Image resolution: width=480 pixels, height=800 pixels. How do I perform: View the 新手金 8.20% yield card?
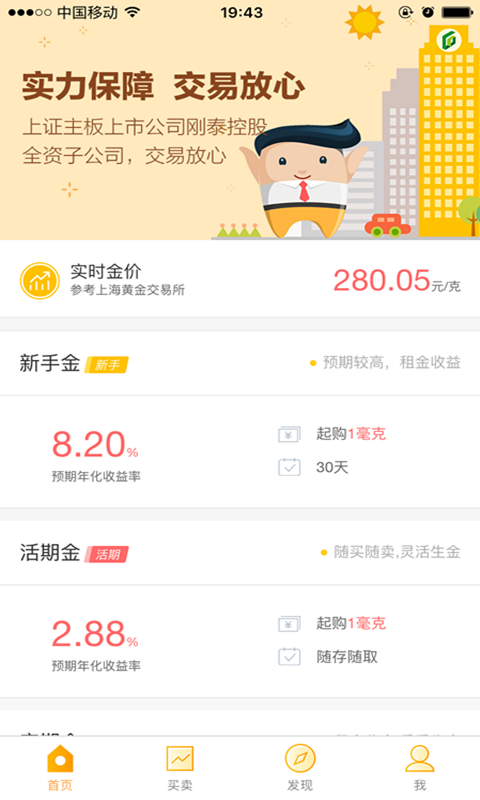click(x=240, y=452)
